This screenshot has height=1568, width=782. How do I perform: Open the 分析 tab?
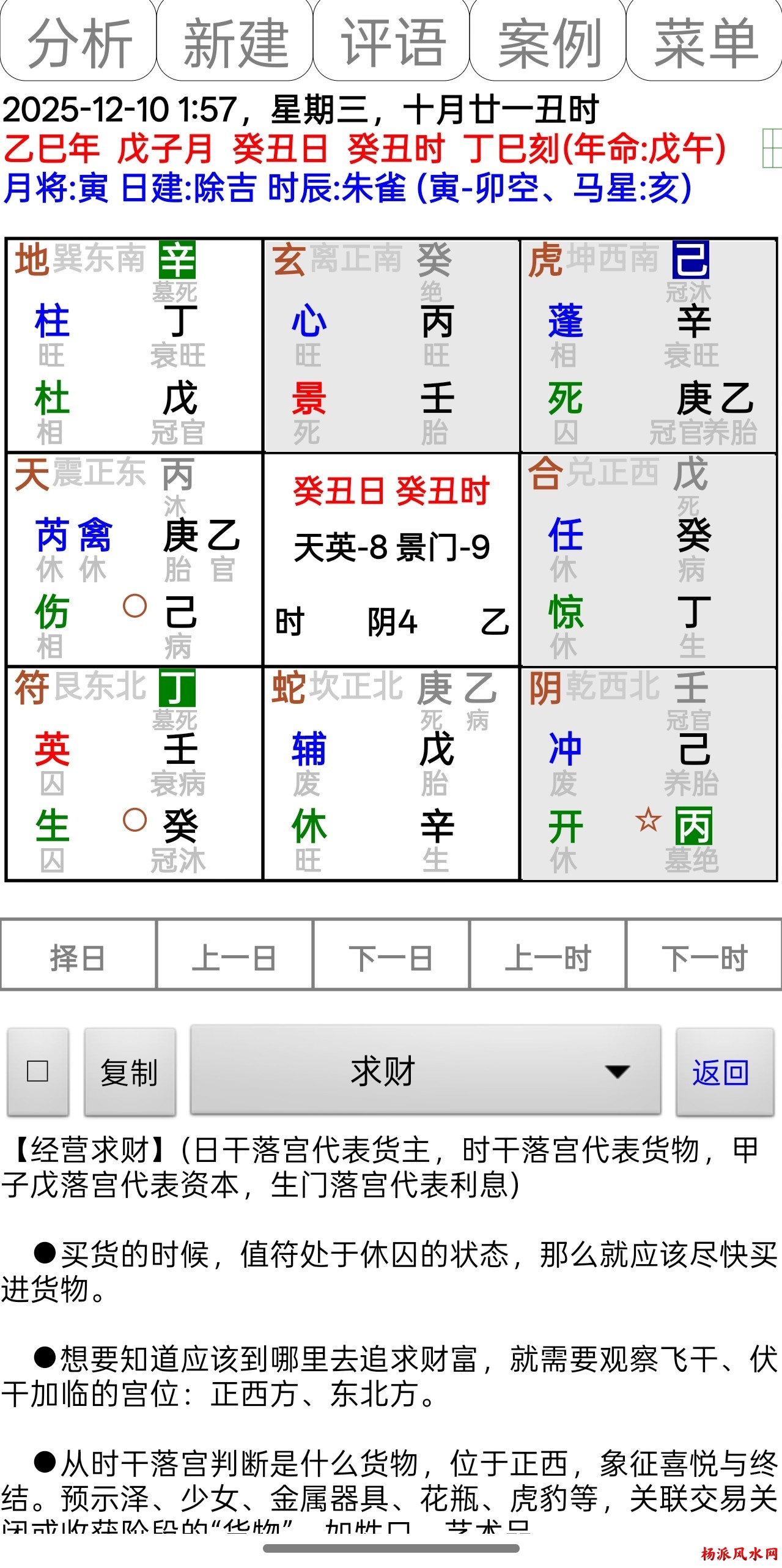(78, 42)
